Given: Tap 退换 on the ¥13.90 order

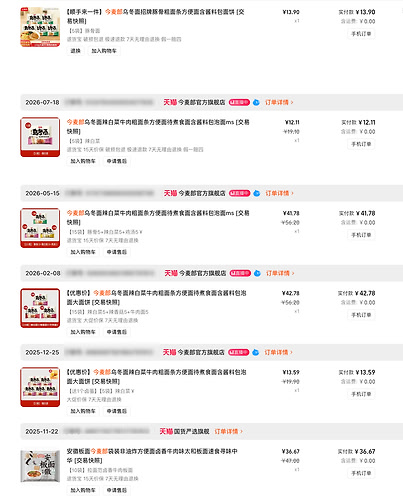Looking at the screenshot, I should point(76,51).
